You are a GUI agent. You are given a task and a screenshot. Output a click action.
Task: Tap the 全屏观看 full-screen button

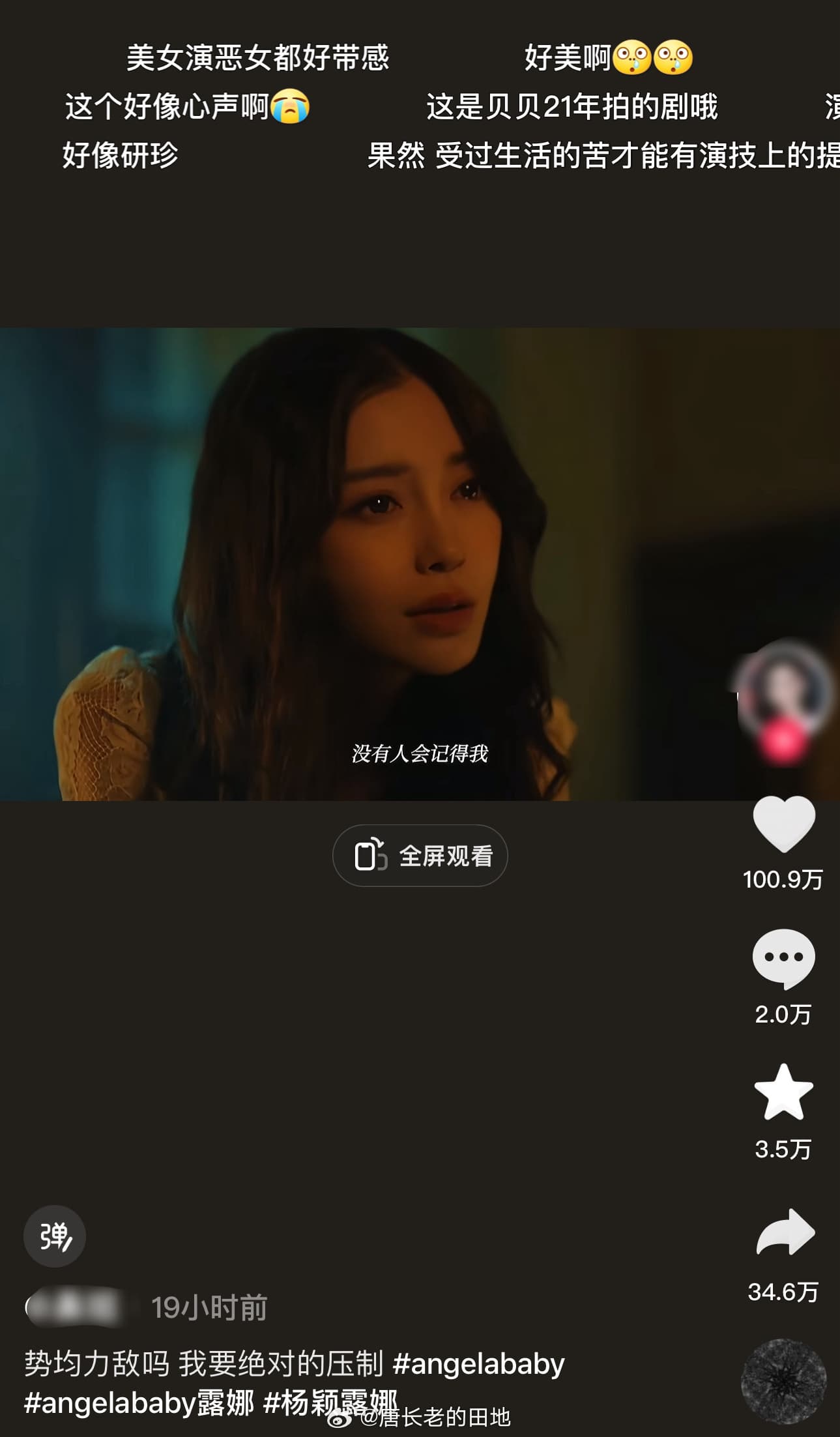[x=420, y=856]
